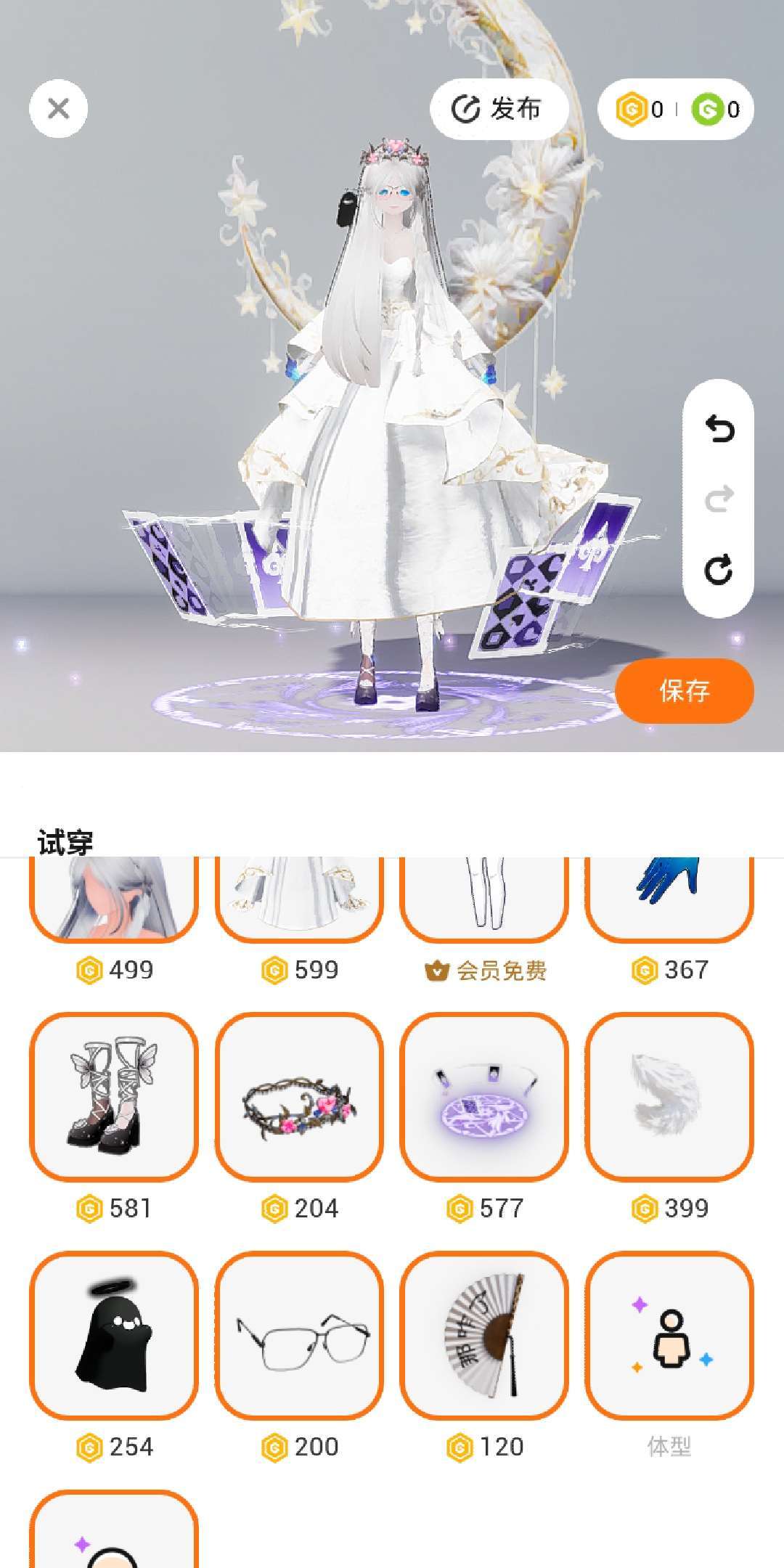The width and height of the screenshot is (784, 1568).
Task: Choose the folding fan priced 120
Action: tap(484, 1336)
